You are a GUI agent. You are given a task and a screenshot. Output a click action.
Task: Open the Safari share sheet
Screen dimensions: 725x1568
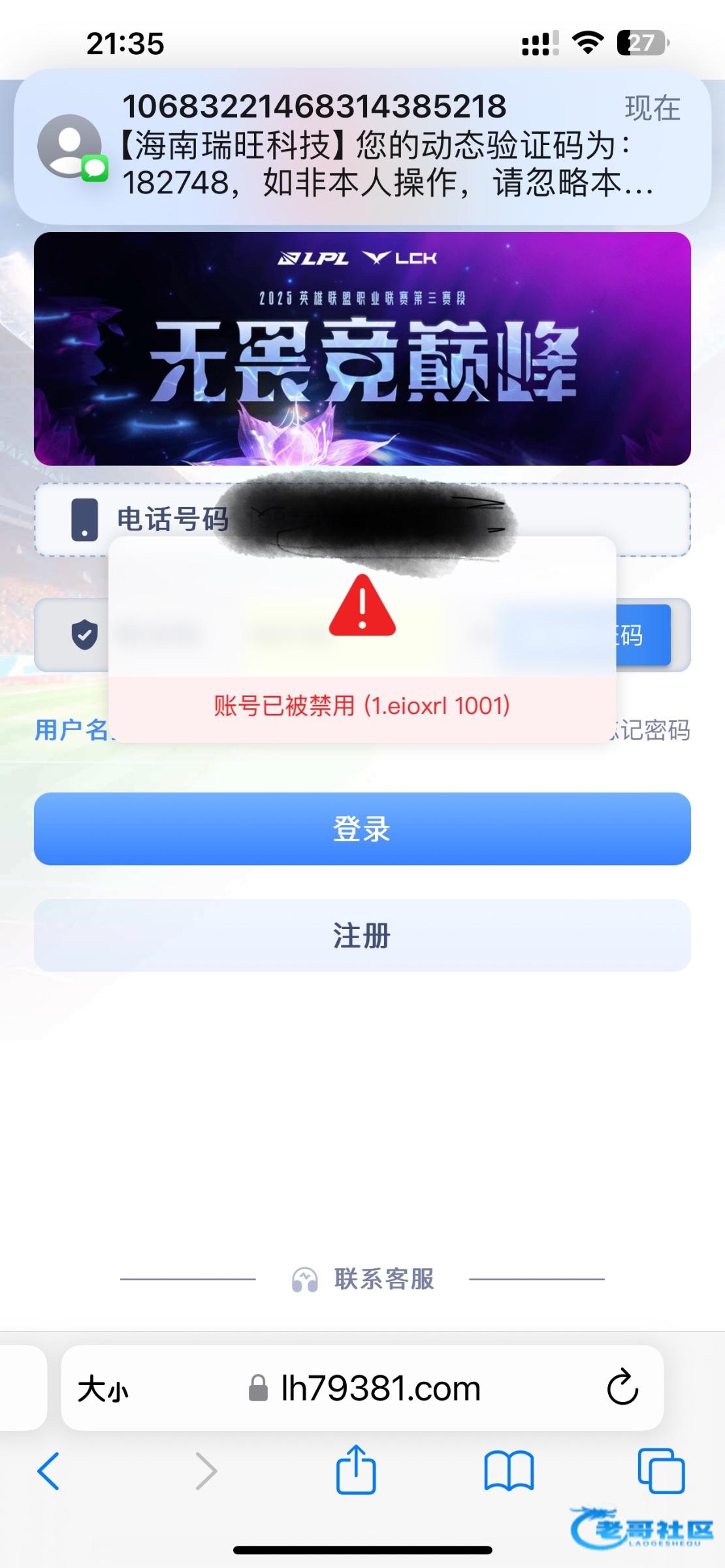pyautogui.click(x=356, y=1470)
